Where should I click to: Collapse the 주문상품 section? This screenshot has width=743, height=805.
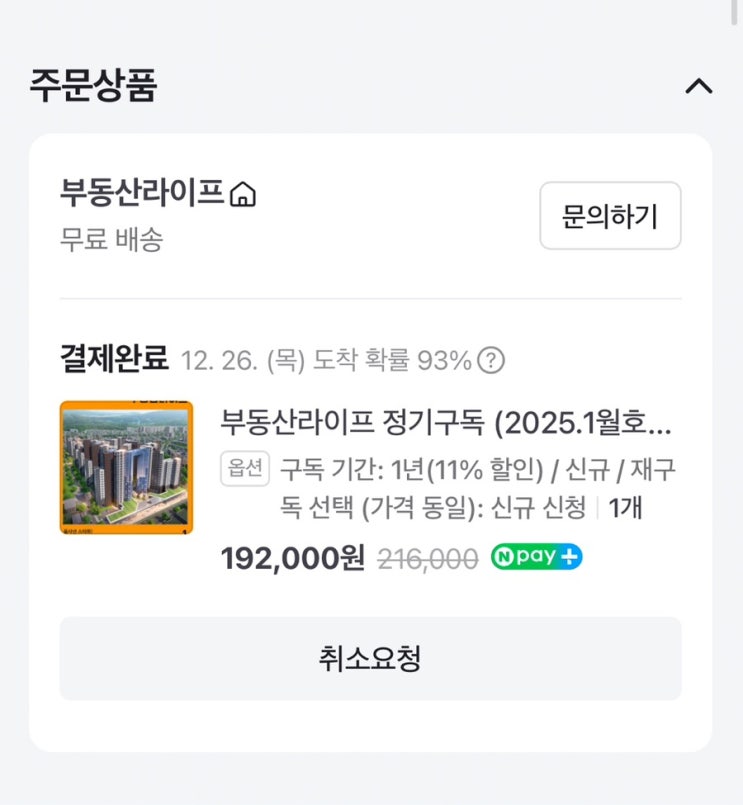(x=698, y=87)
